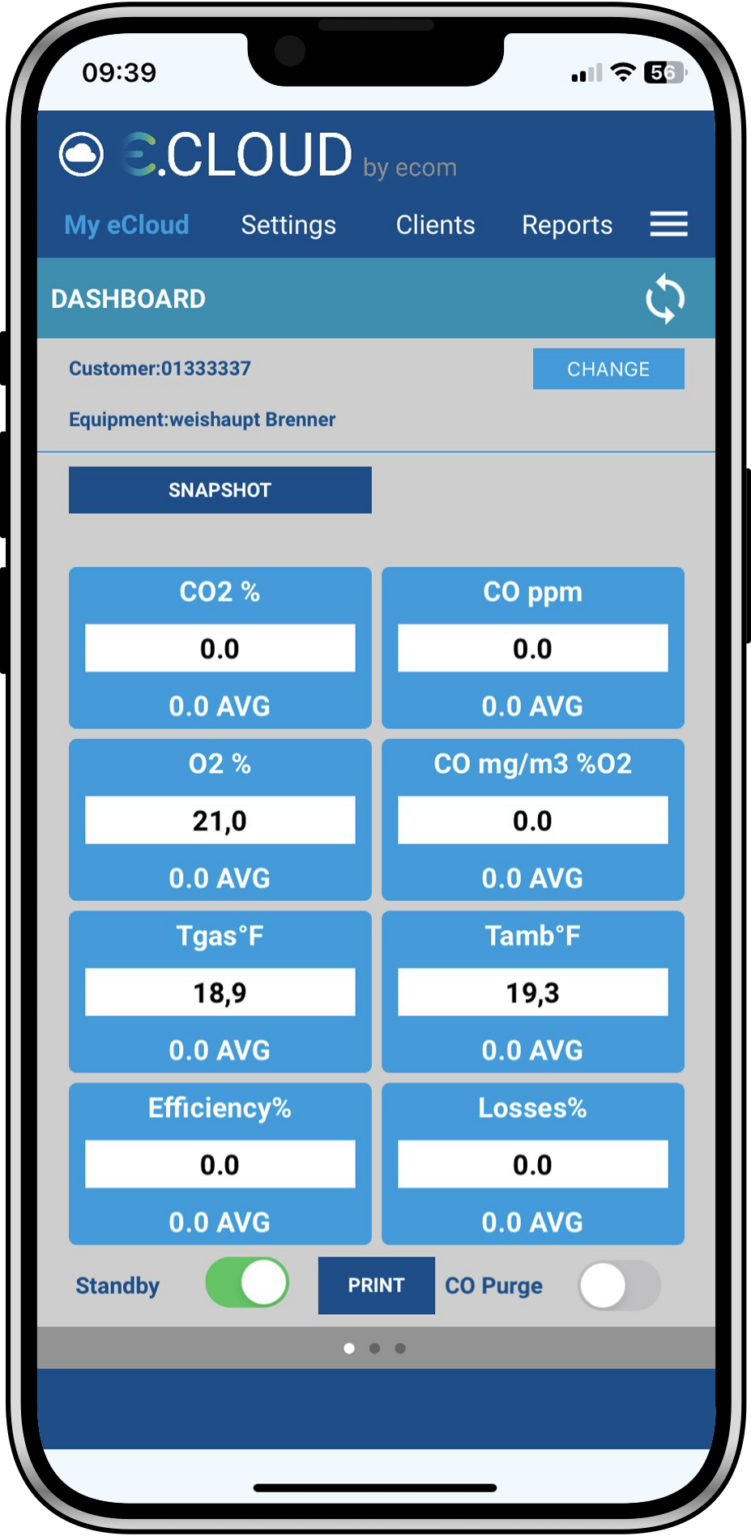The width and height of the screenshot is (751, 1536).
Task: Tap CHANGE to switch customer
Action: point(608,369)
